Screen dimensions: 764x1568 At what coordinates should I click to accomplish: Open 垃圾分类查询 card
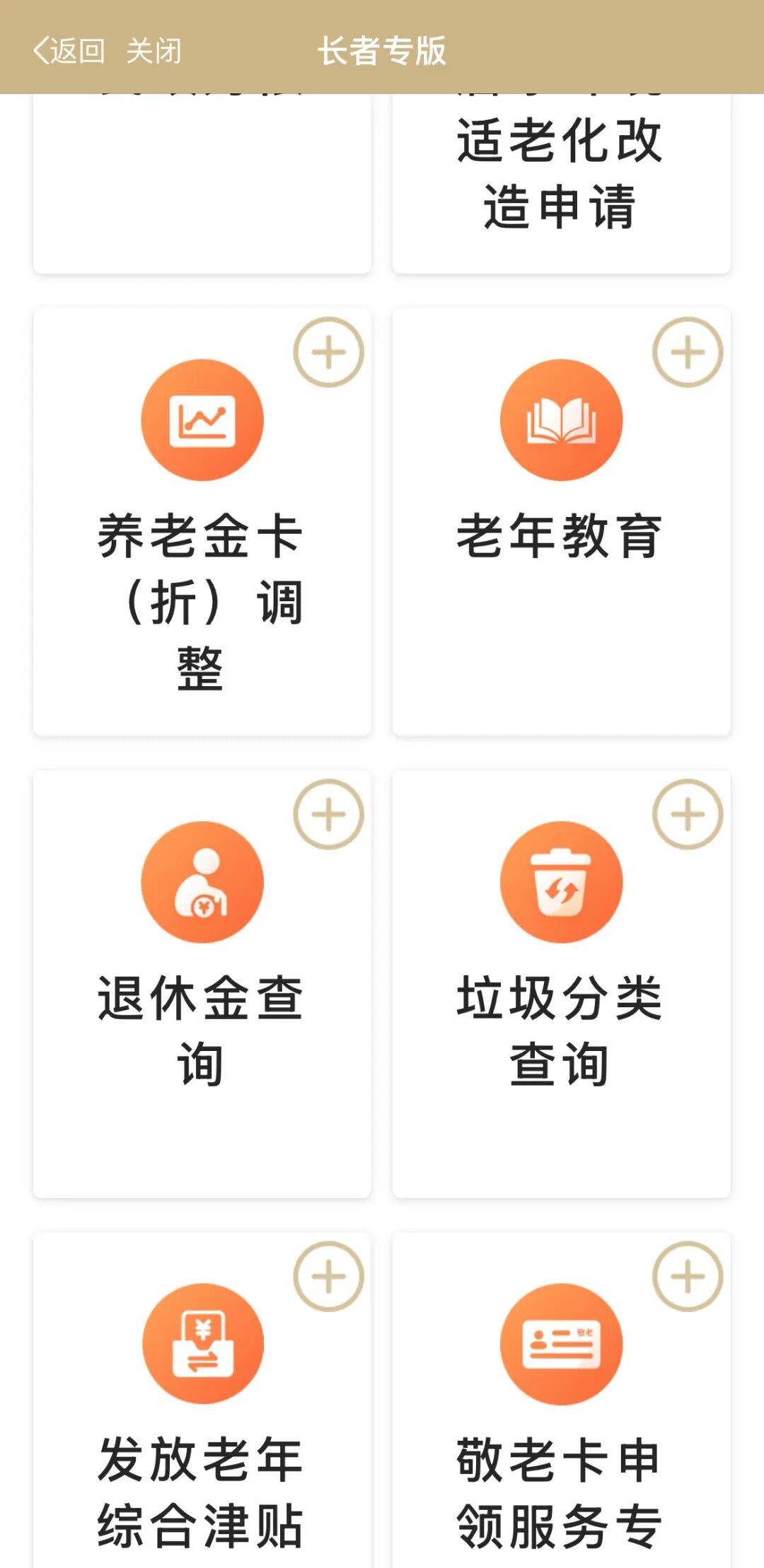click(x=560, y=990)
